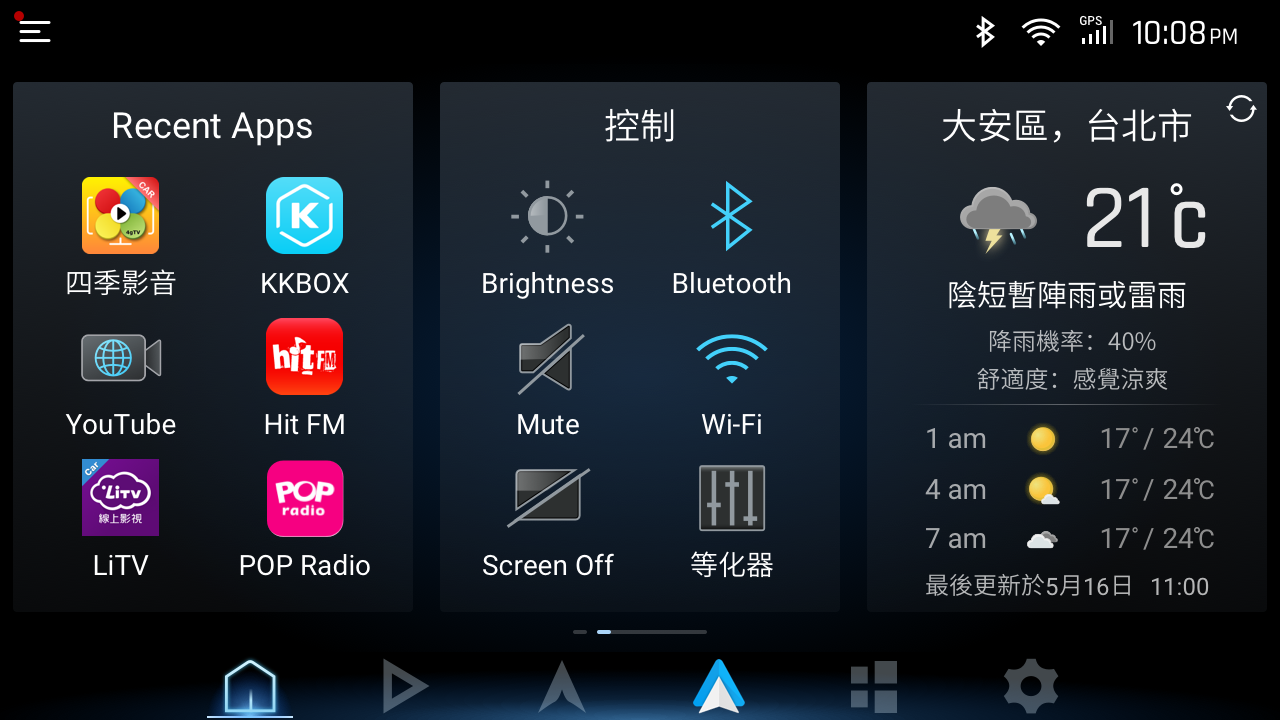Launch the LiTV app
Screen dimensions: 1280x720
[x=120, y=498]
